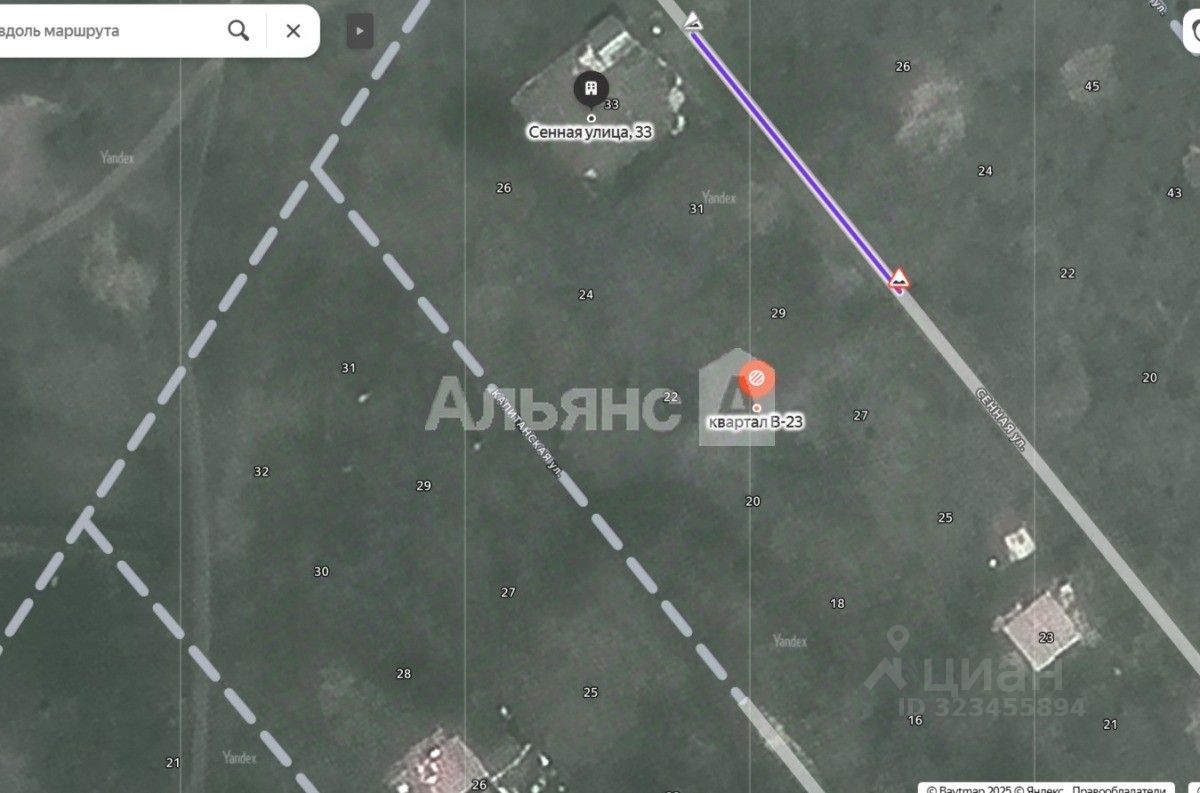The width and height of the screenshot is (1200, 793).
Task: Toggle the side panel arrow button
Action: point(360,31)
